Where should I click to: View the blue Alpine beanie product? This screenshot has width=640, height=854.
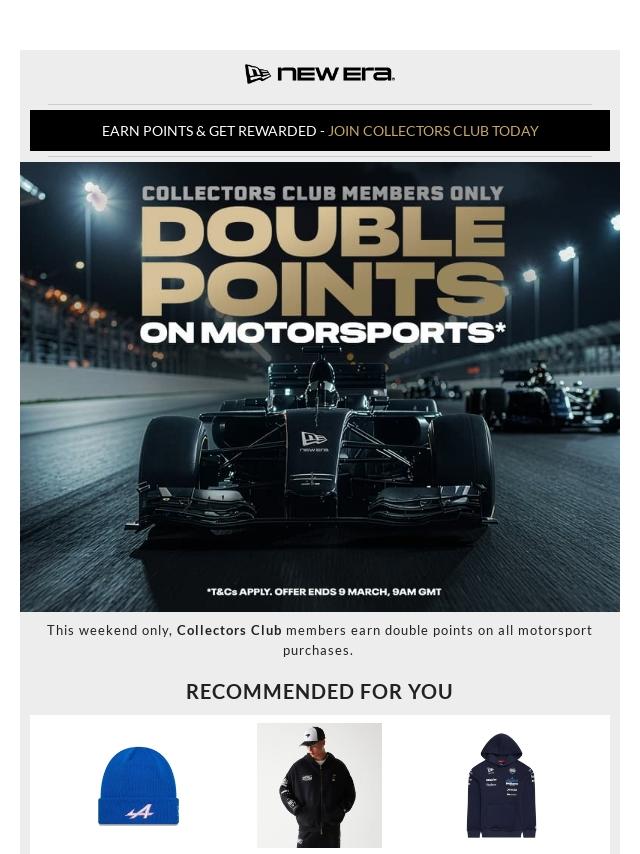(x=138, y=786)
